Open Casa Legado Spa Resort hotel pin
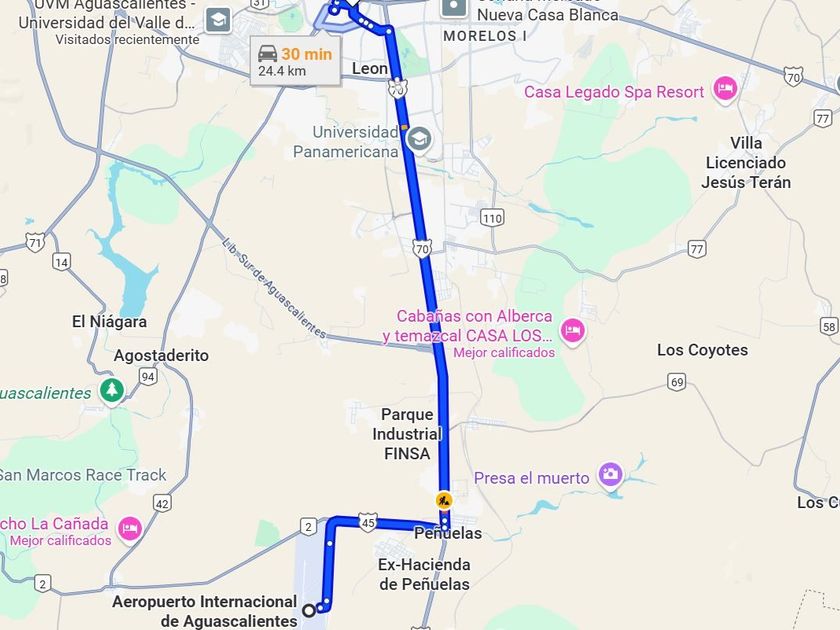The width and height of the screenshot is (840, 630). coord(725,89)
